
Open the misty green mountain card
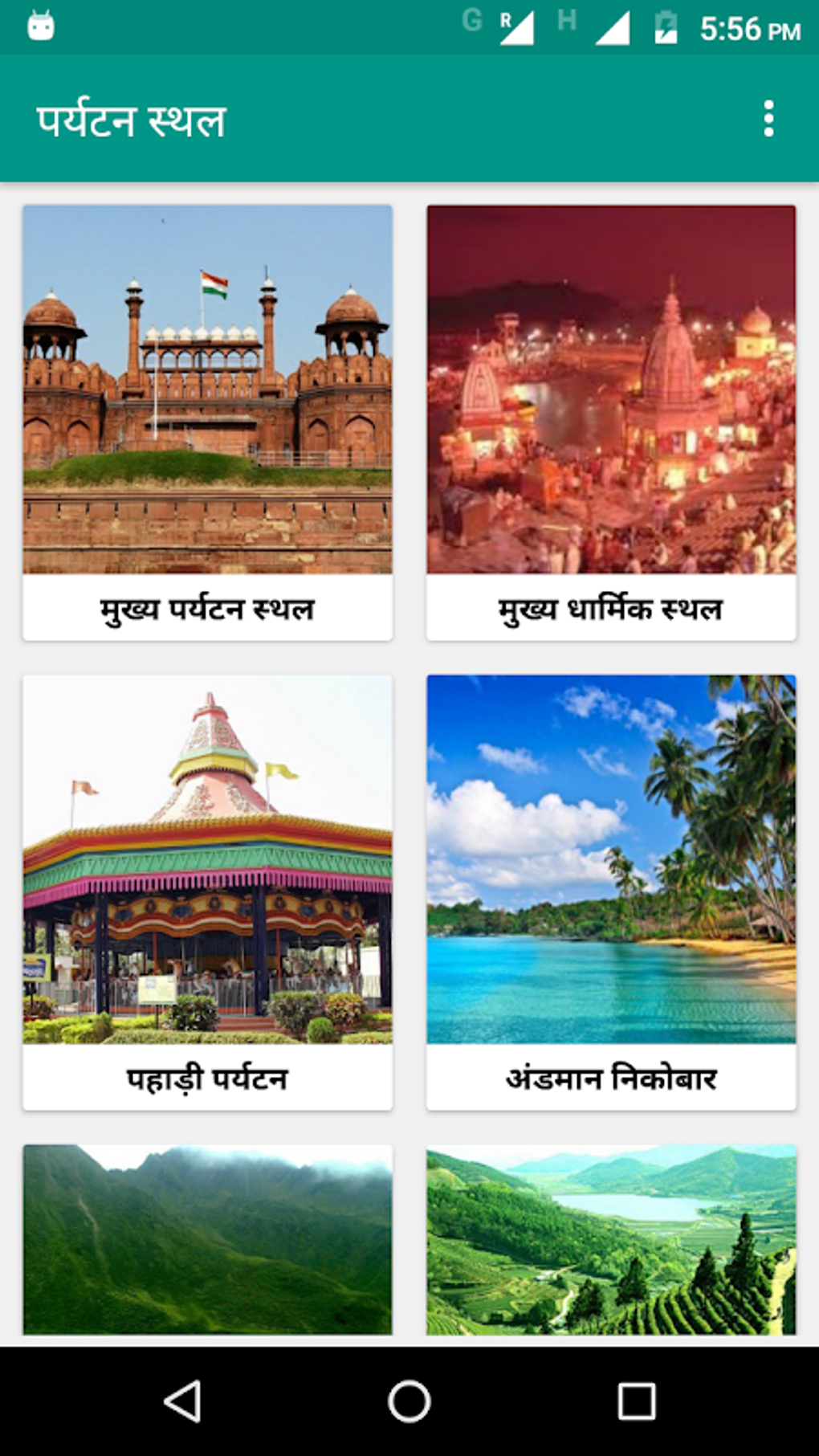(207, 1239)
